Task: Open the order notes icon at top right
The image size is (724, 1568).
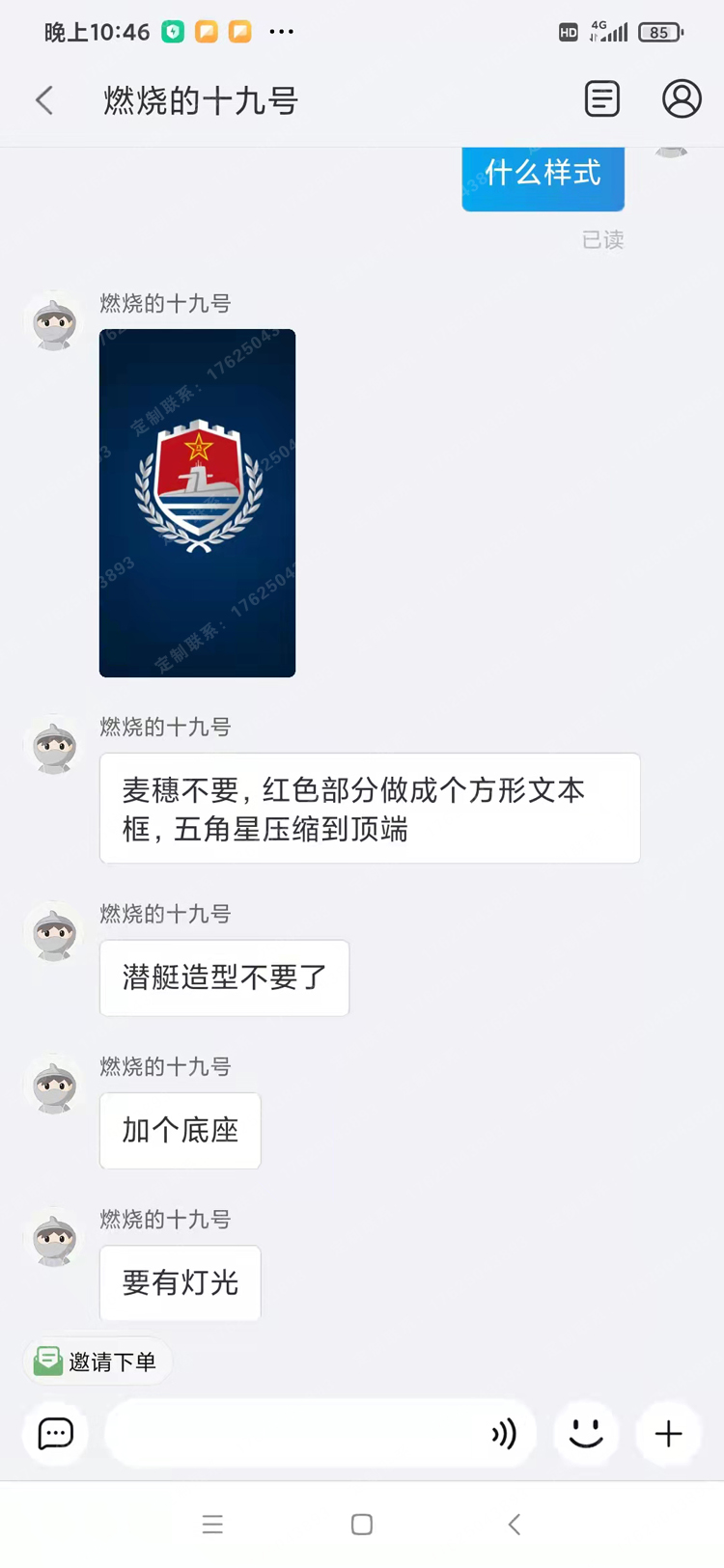Action: coord(601,99)
